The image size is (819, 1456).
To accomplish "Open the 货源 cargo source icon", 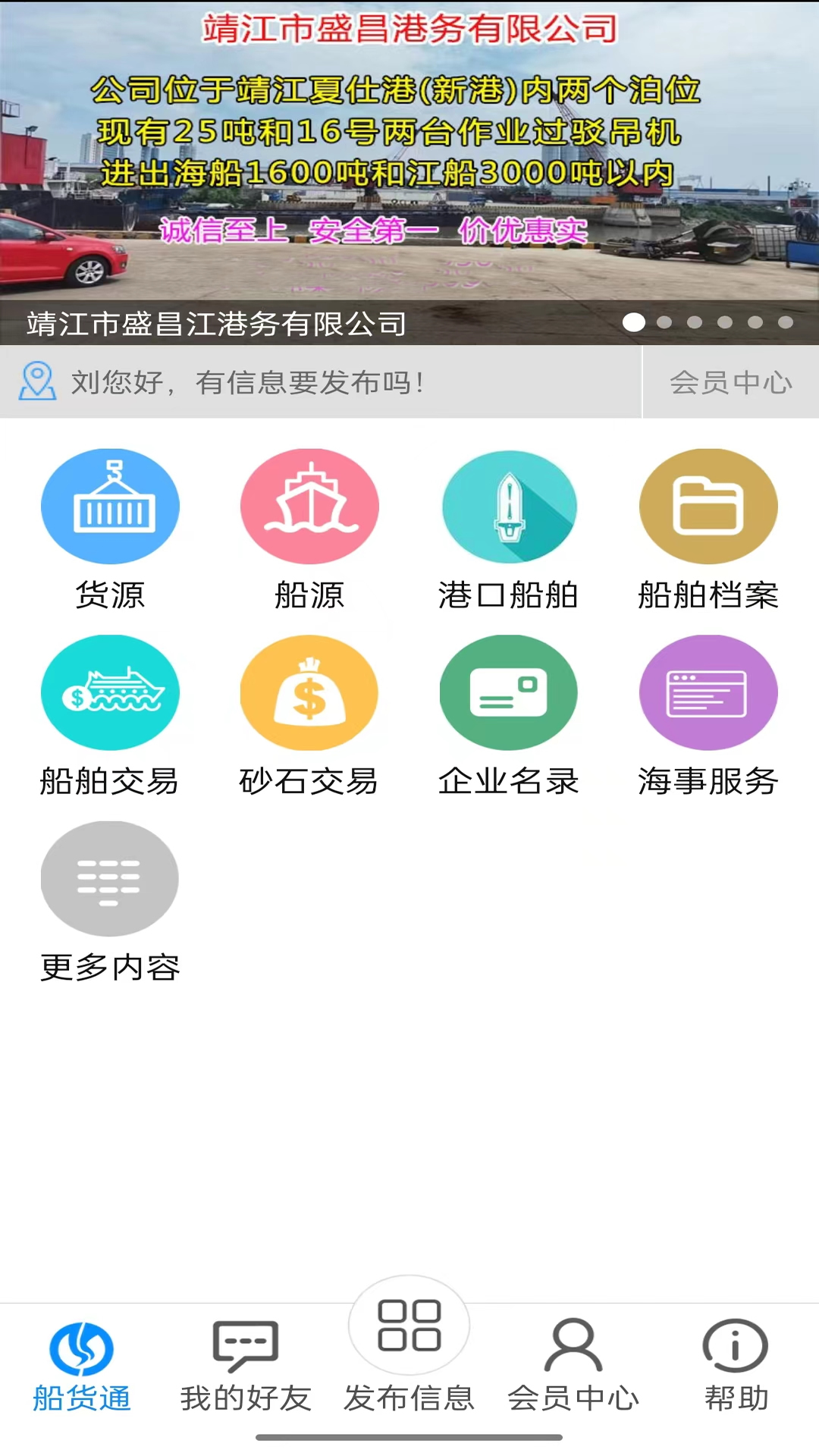I will point(110,506).
